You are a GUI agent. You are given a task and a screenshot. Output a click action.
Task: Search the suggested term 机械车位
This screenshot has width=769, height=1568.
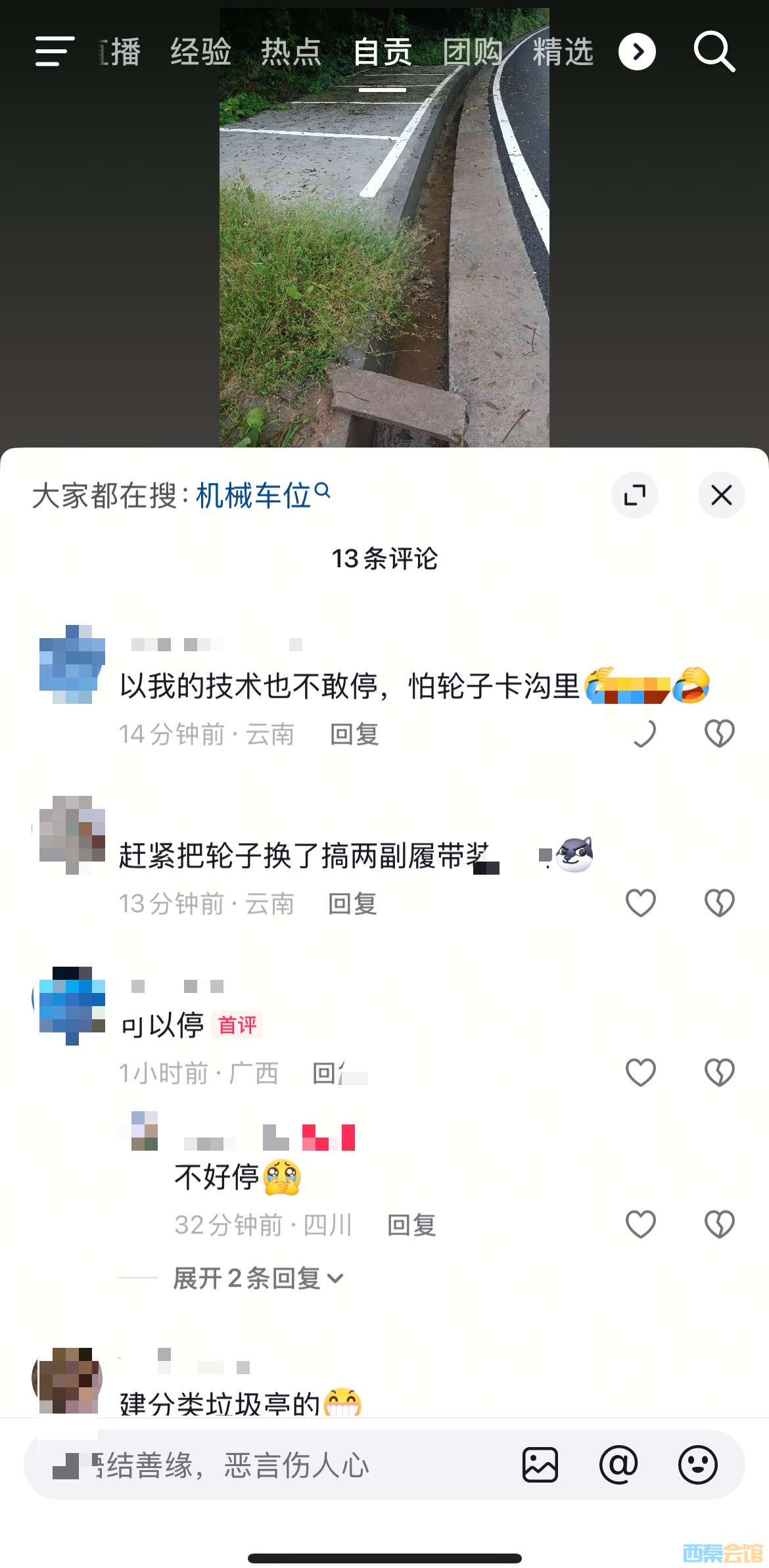point(254,496)
